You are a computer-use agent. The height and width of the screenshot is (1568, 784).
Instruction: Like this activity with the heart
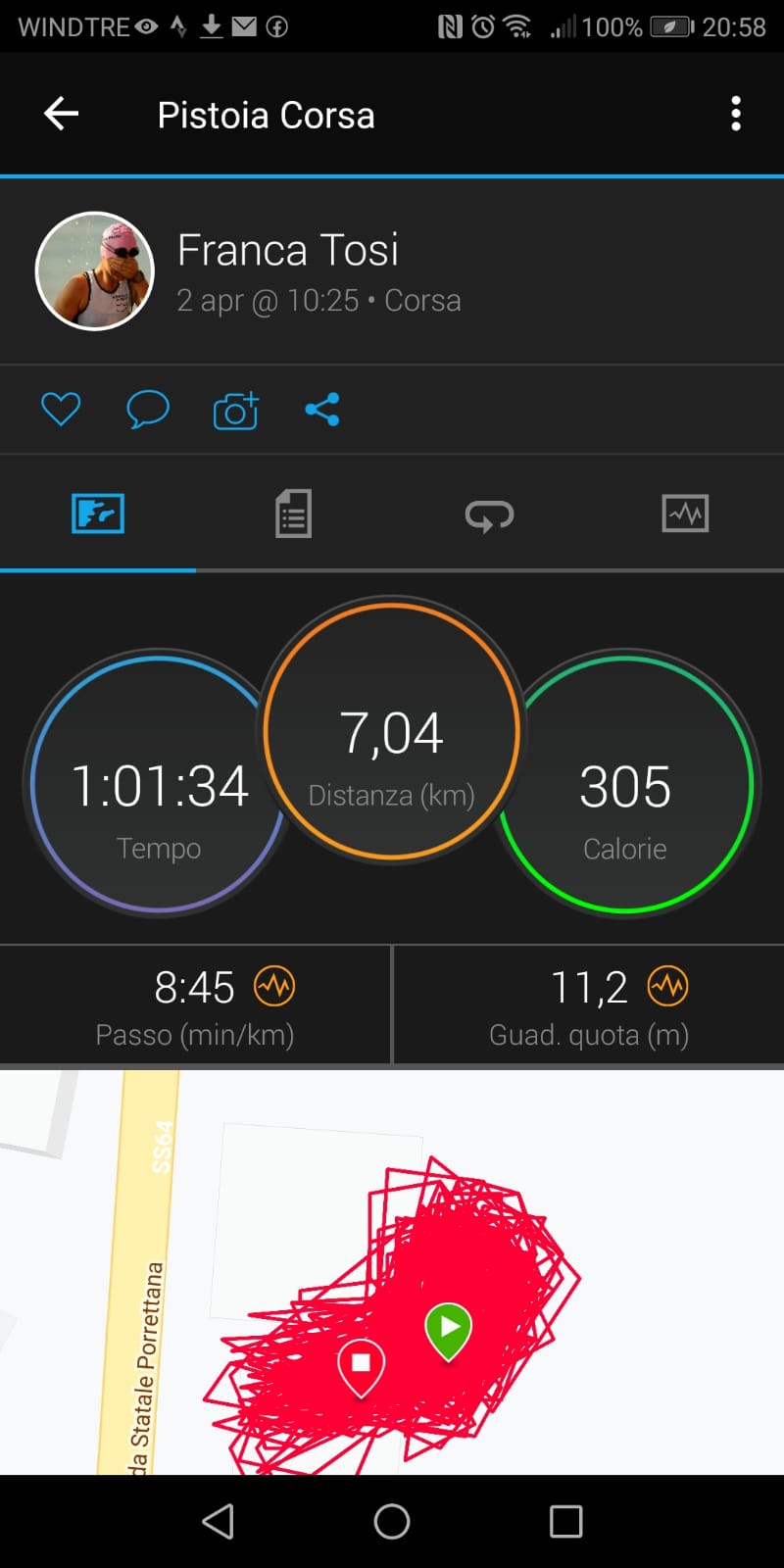click(x=61, y=409)
